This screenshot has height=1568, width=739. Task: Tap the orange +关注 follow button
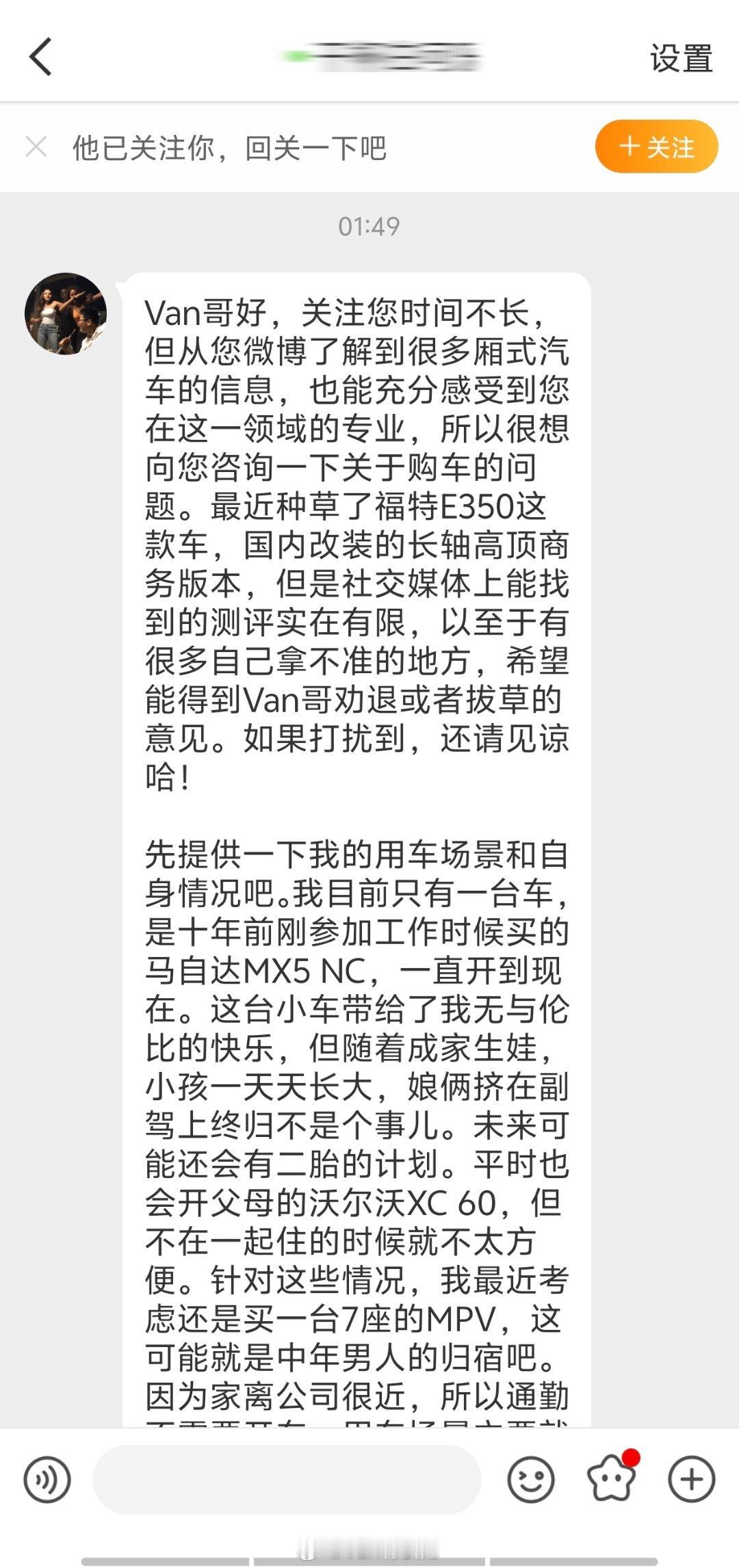[655, 146]
